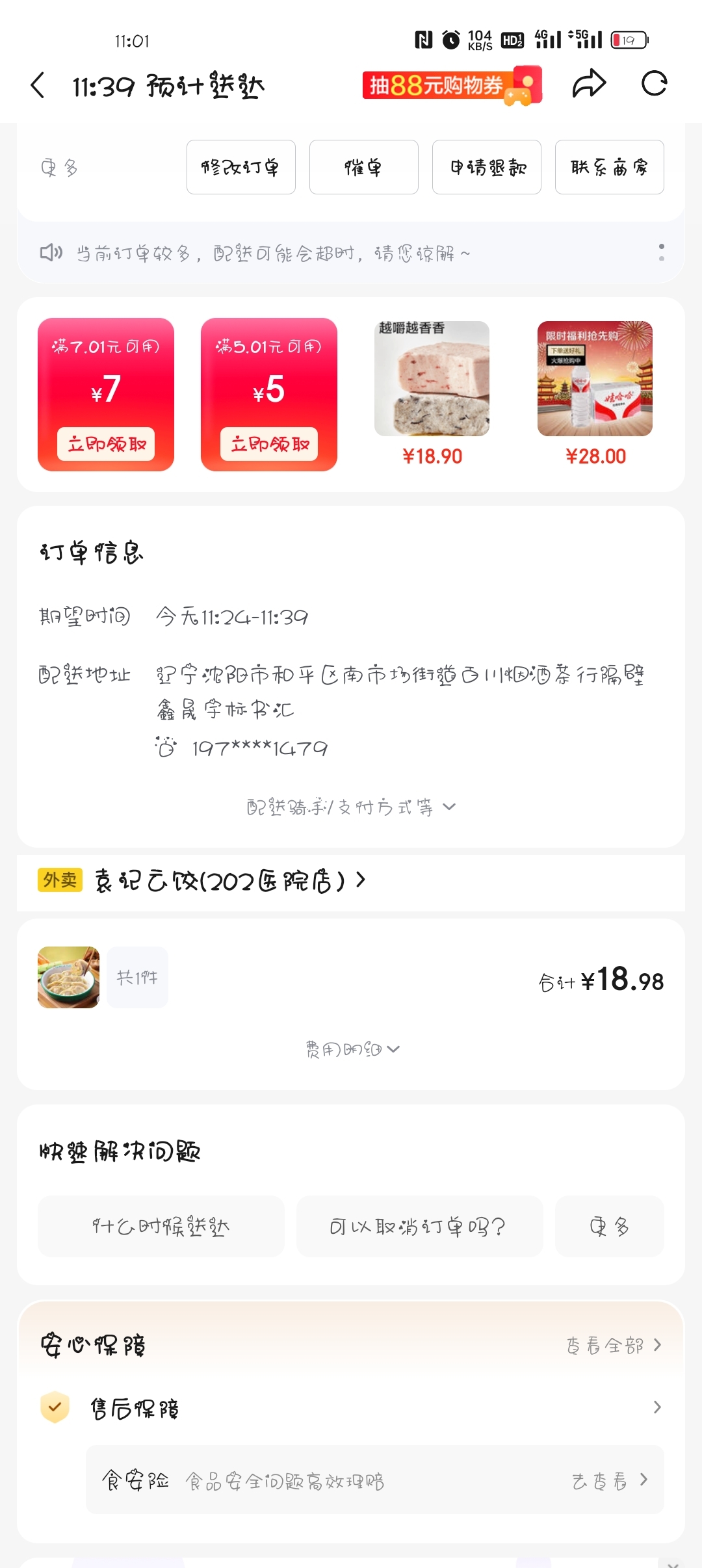Tap 修改订单 to modify the order
Image resolution: width=702 pixels, height=1568 pixels.
point(240,167)
